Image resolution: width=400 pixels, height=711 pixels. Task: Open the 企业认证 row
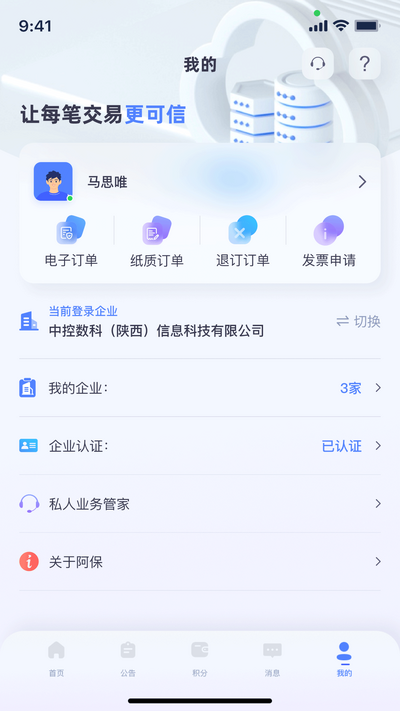coord(200,446)
